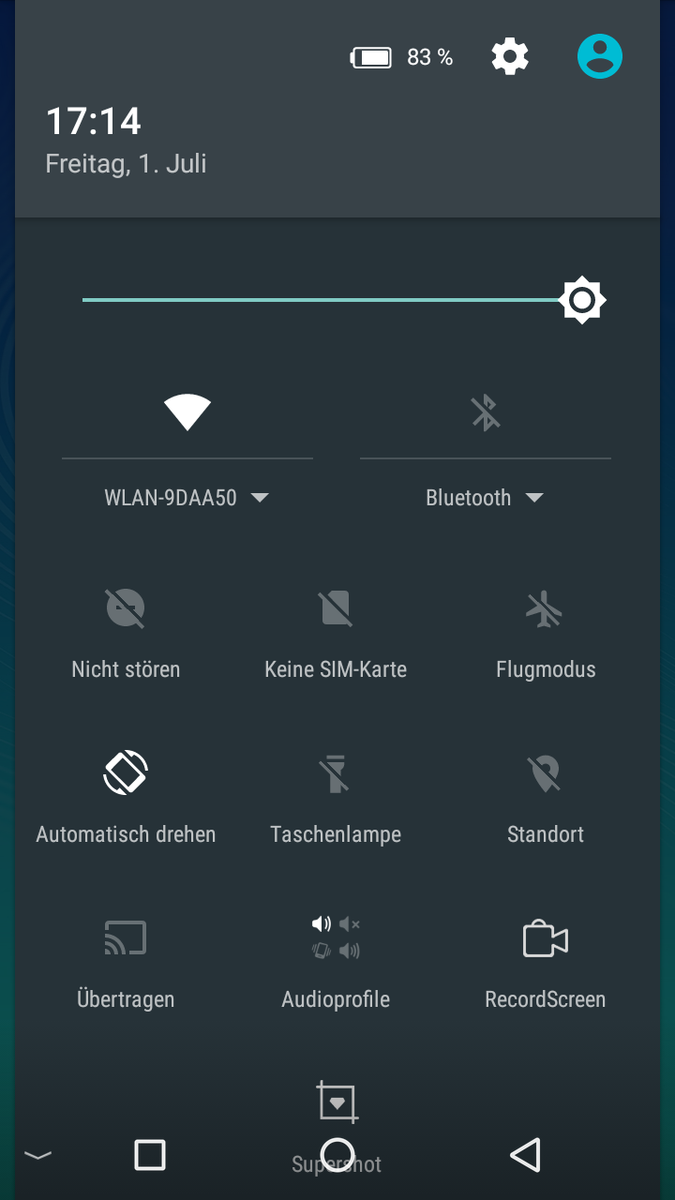Open the Übertragen cast tile
This screenshot has width=675, height=1200.
(x=126, y=938)
